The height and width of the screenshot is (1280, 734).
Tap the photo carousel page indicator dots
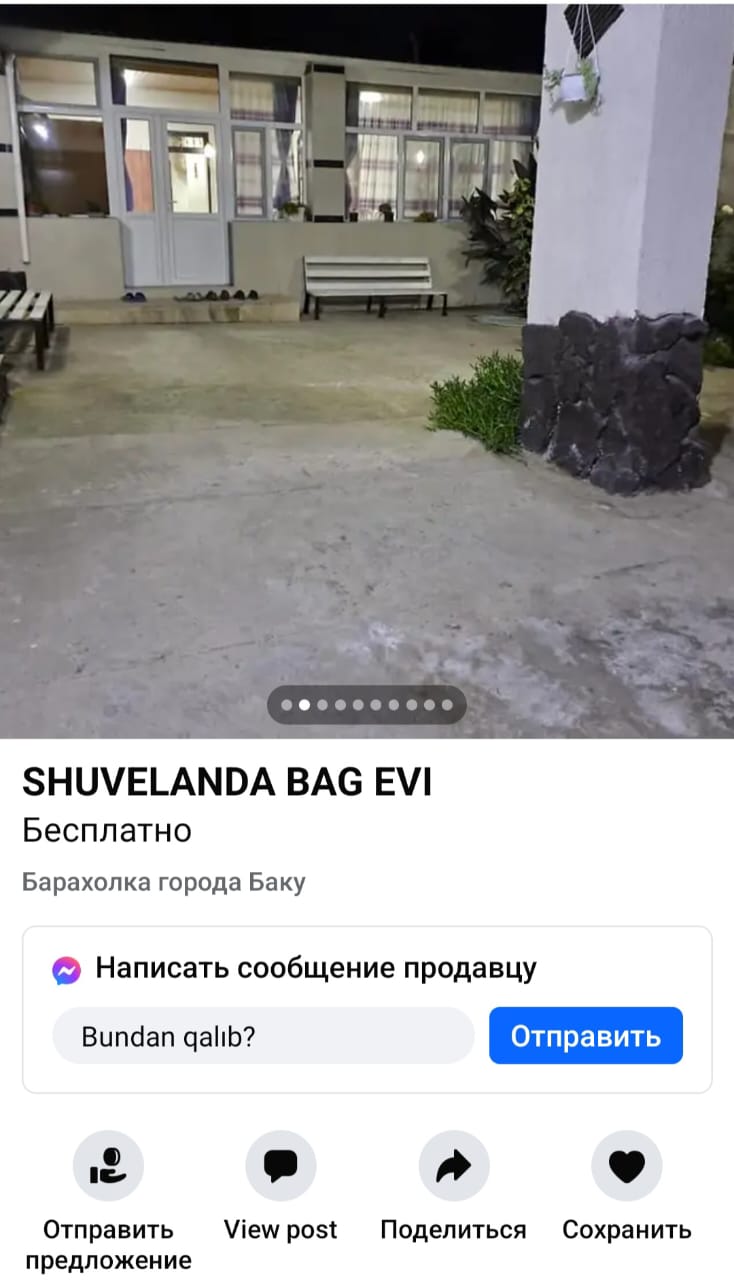(x=367, y=705)
